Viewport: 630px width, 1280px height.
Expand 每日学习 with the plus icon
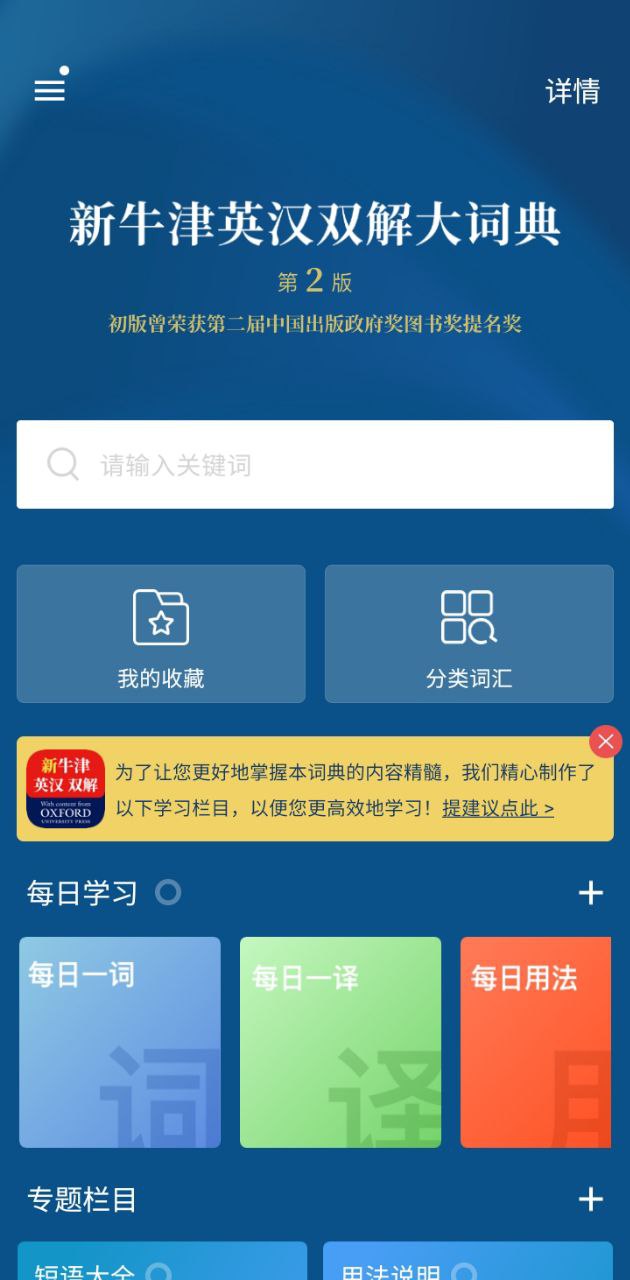pyautogui.click(x=591, y=893)
